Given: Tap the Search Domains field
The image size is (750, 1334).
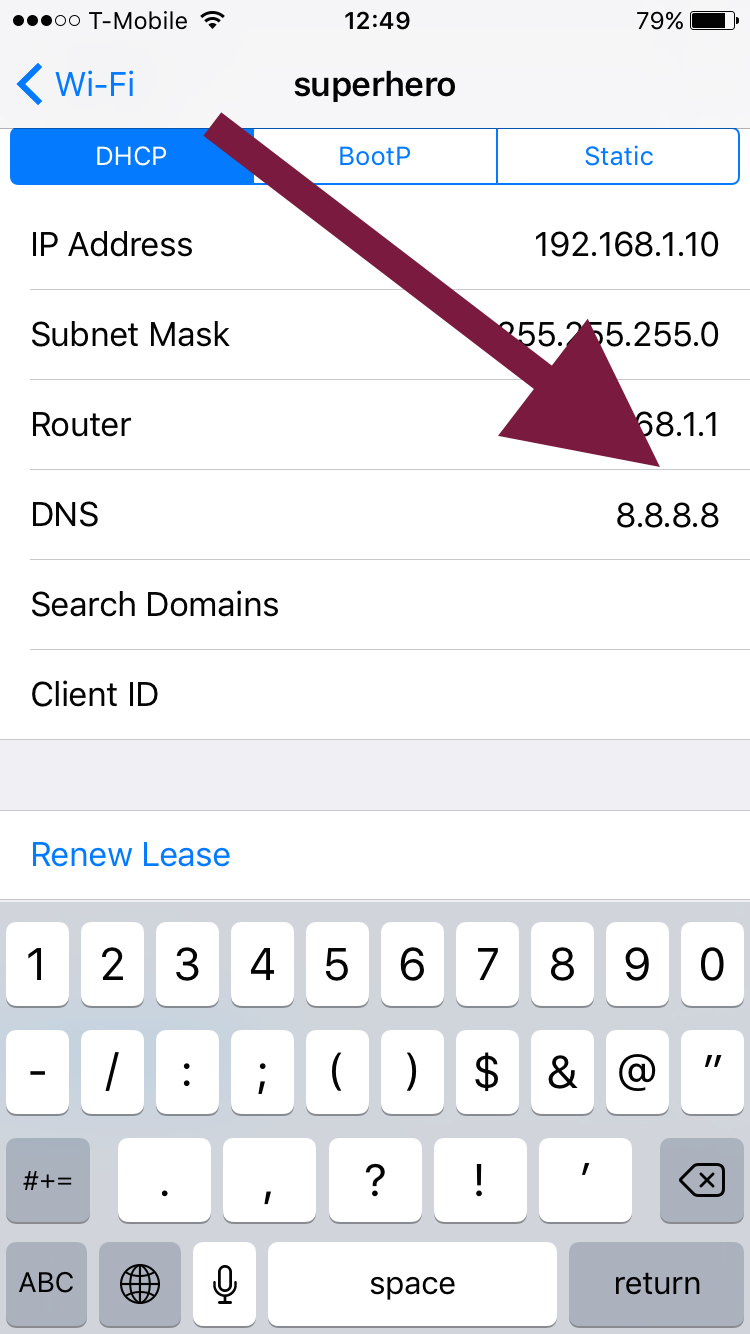Looking at the screenshot, I should [x=375, y=605].
